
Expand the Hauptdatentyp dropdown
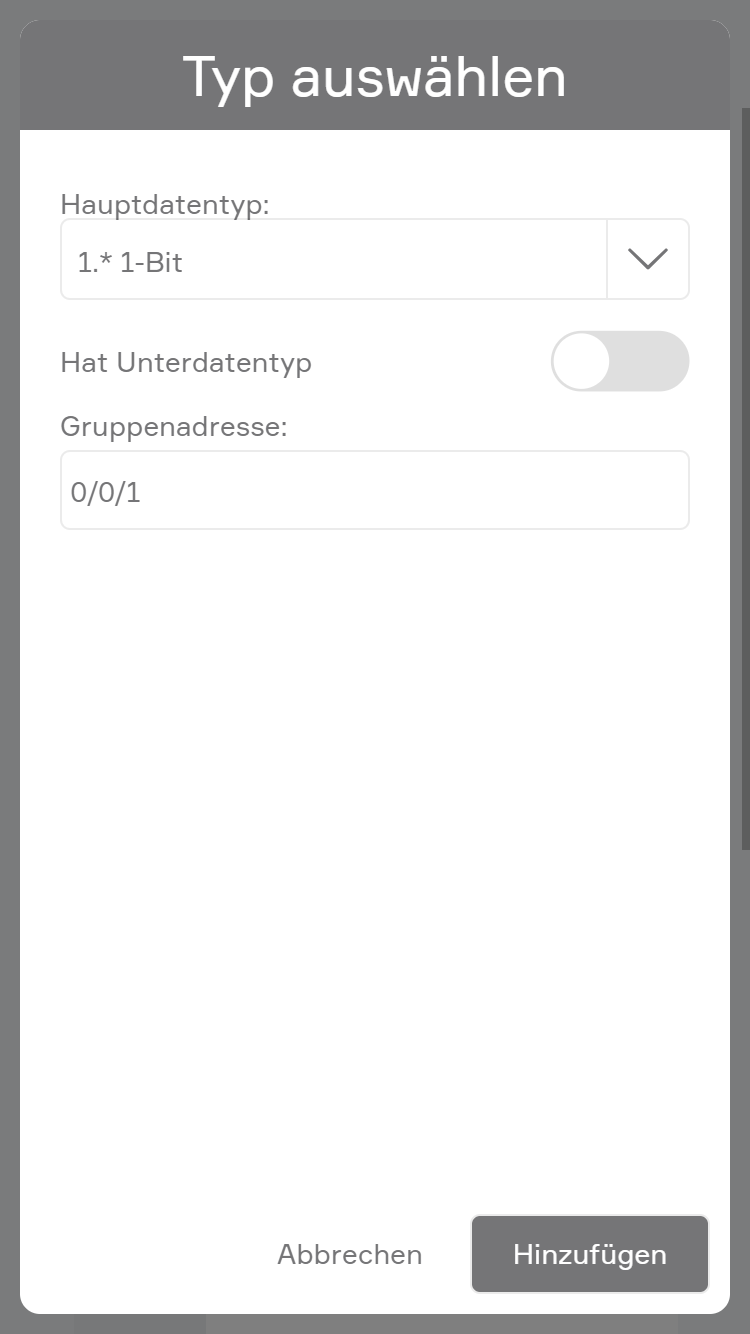pos(647,259)
